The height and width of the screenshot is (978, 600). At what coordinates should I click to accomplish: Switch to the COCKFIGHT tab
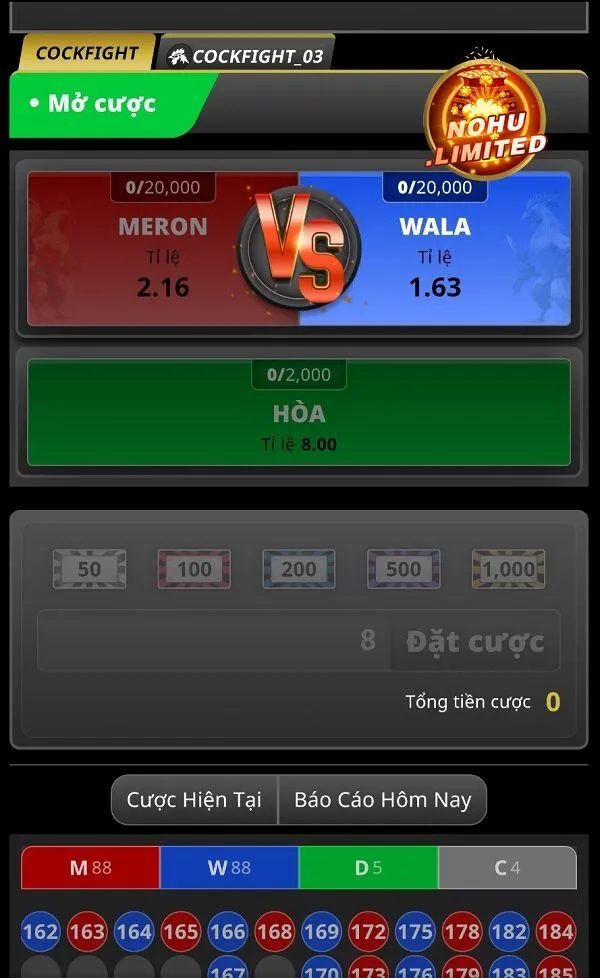pos(86,53)
